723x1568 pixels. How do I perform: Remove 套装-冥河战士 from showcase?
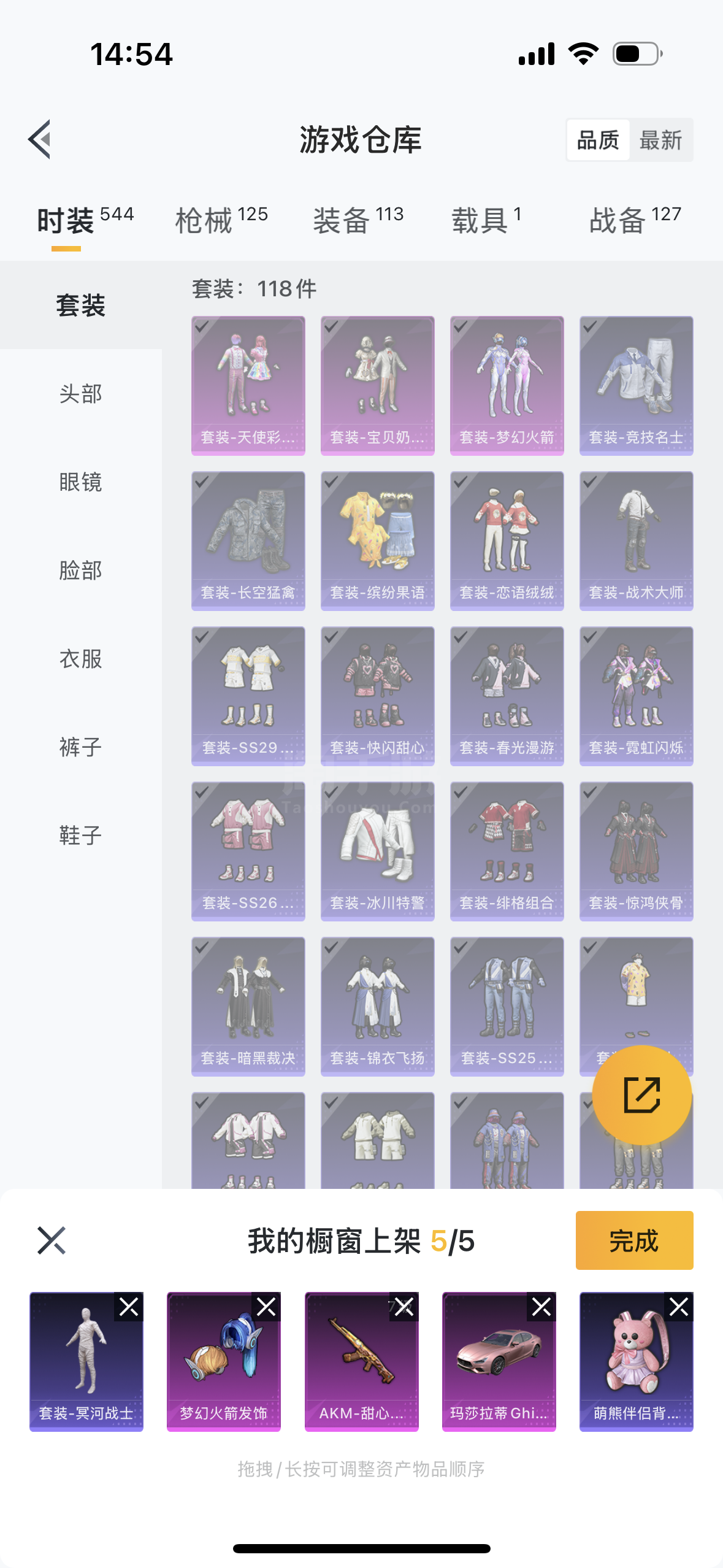[x=129, y=1307]
